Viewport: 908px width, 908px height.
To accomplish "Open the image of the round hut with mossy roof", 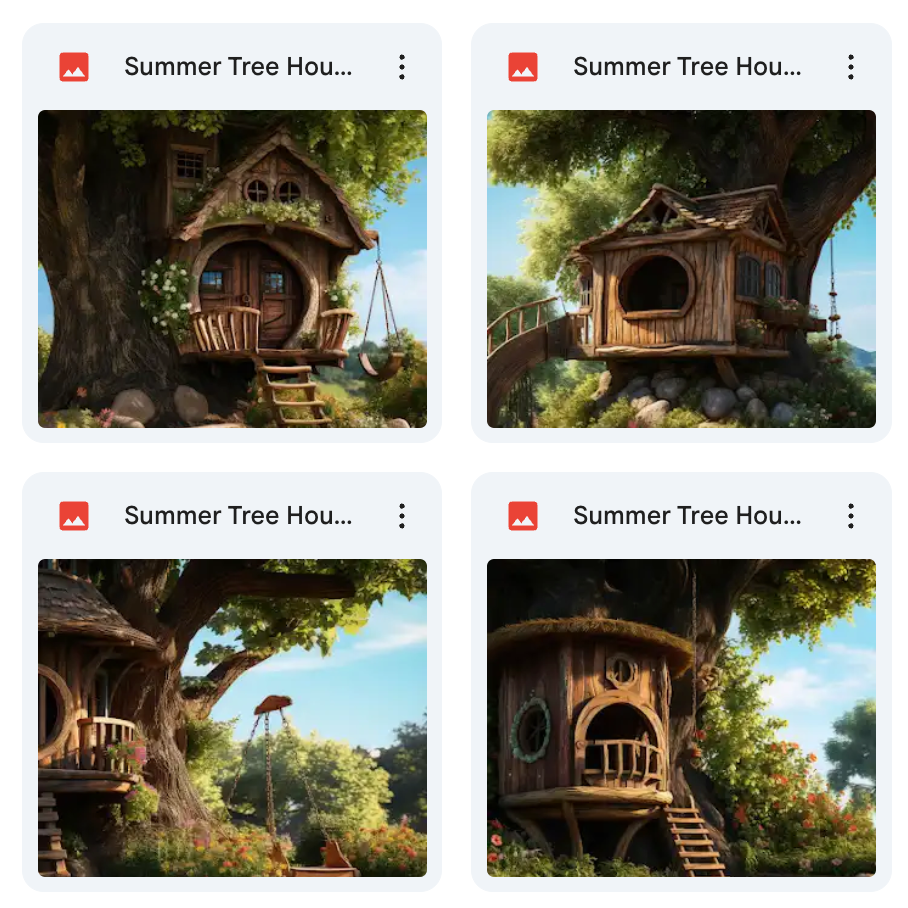I will click(681, 717).
